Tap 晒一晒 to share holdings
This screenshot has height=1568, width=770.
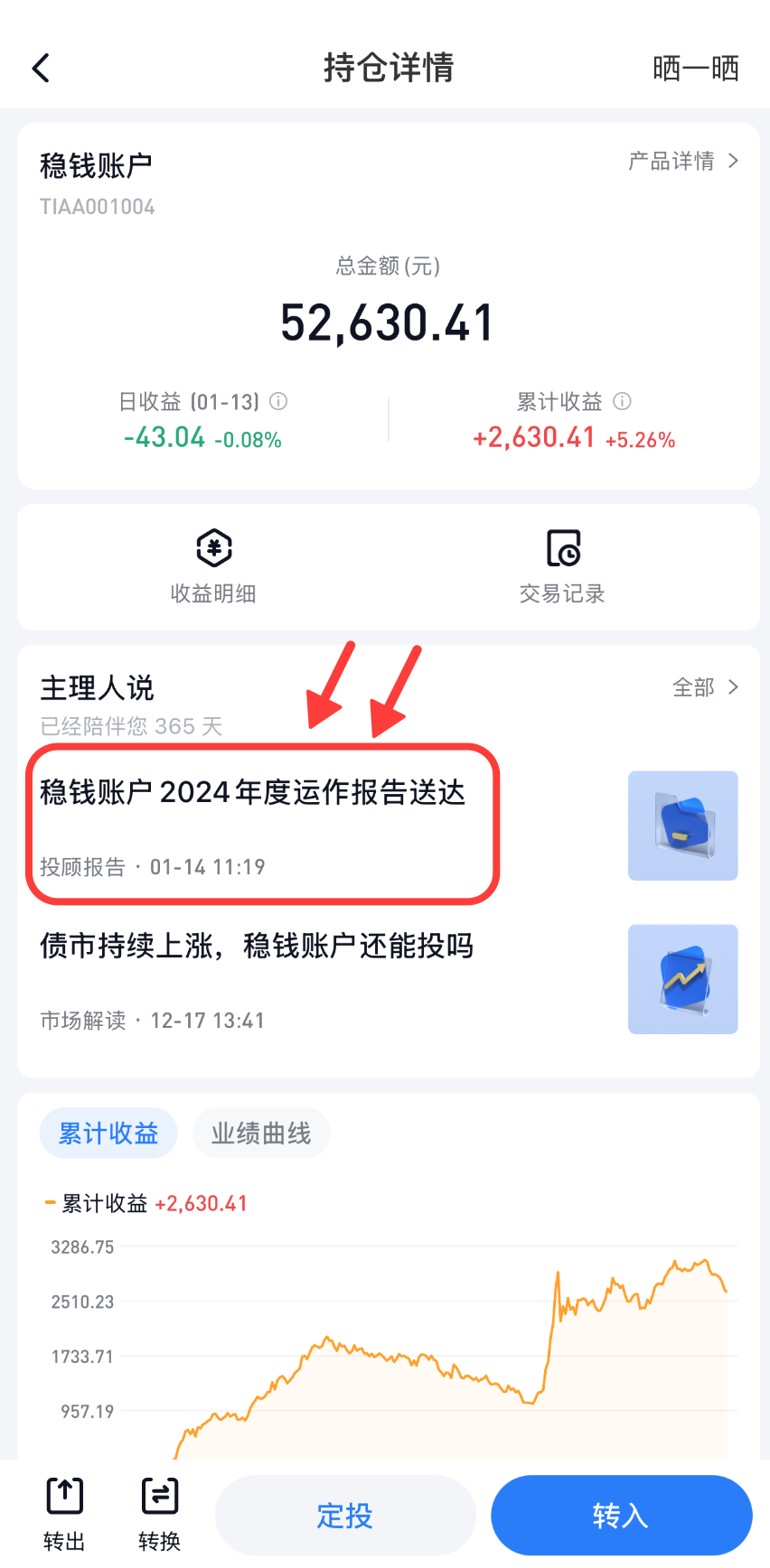tap(696, 68)
